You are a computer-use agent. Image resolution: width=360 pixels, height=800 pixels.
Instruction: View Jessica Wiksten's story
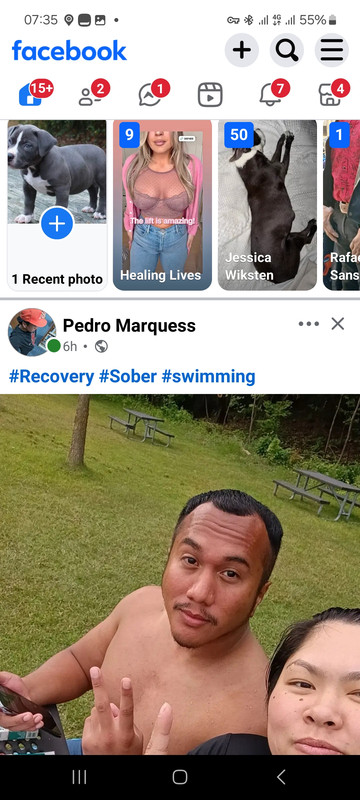click(267, 205)
